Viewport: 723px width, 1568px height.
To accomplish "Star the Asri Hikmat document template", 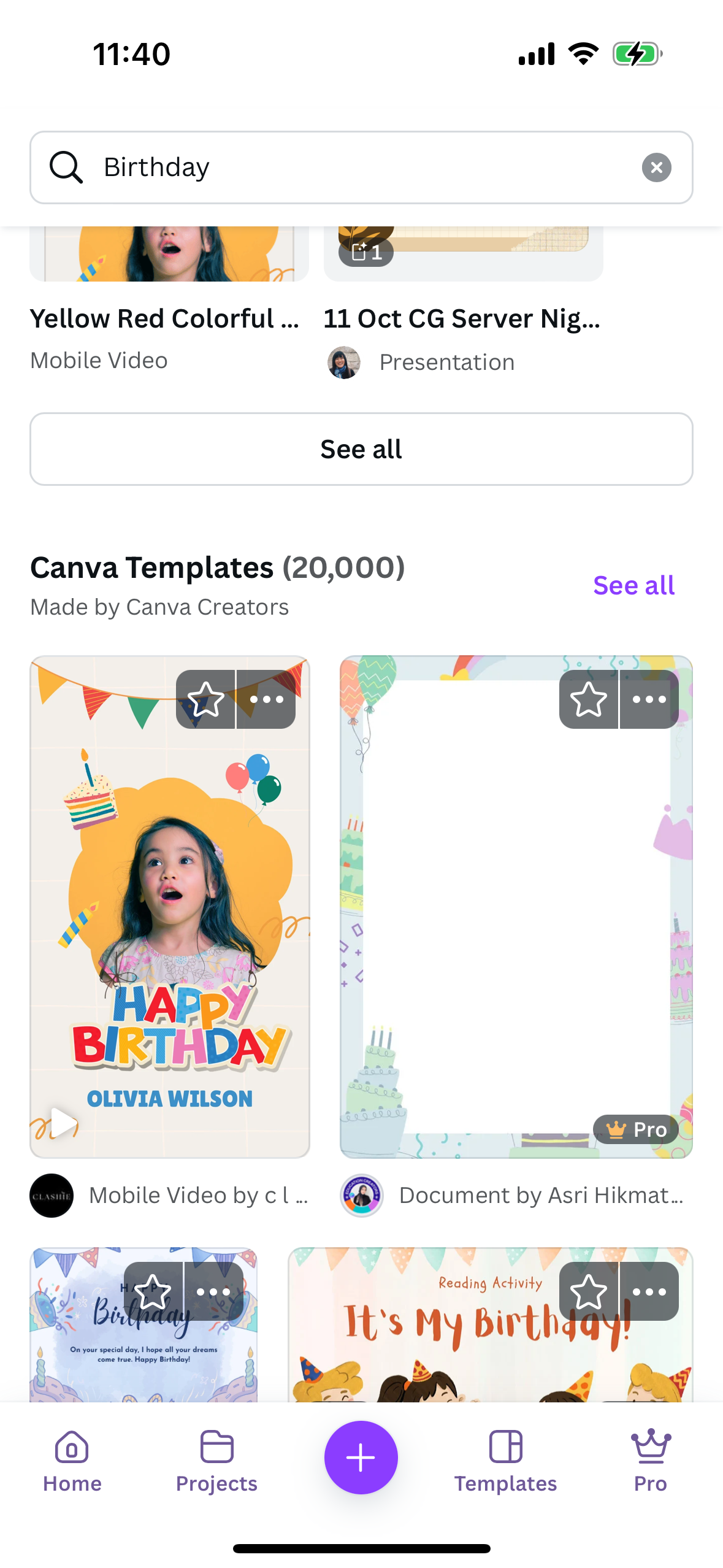I will pyautogui.click(x=588, y=699).
